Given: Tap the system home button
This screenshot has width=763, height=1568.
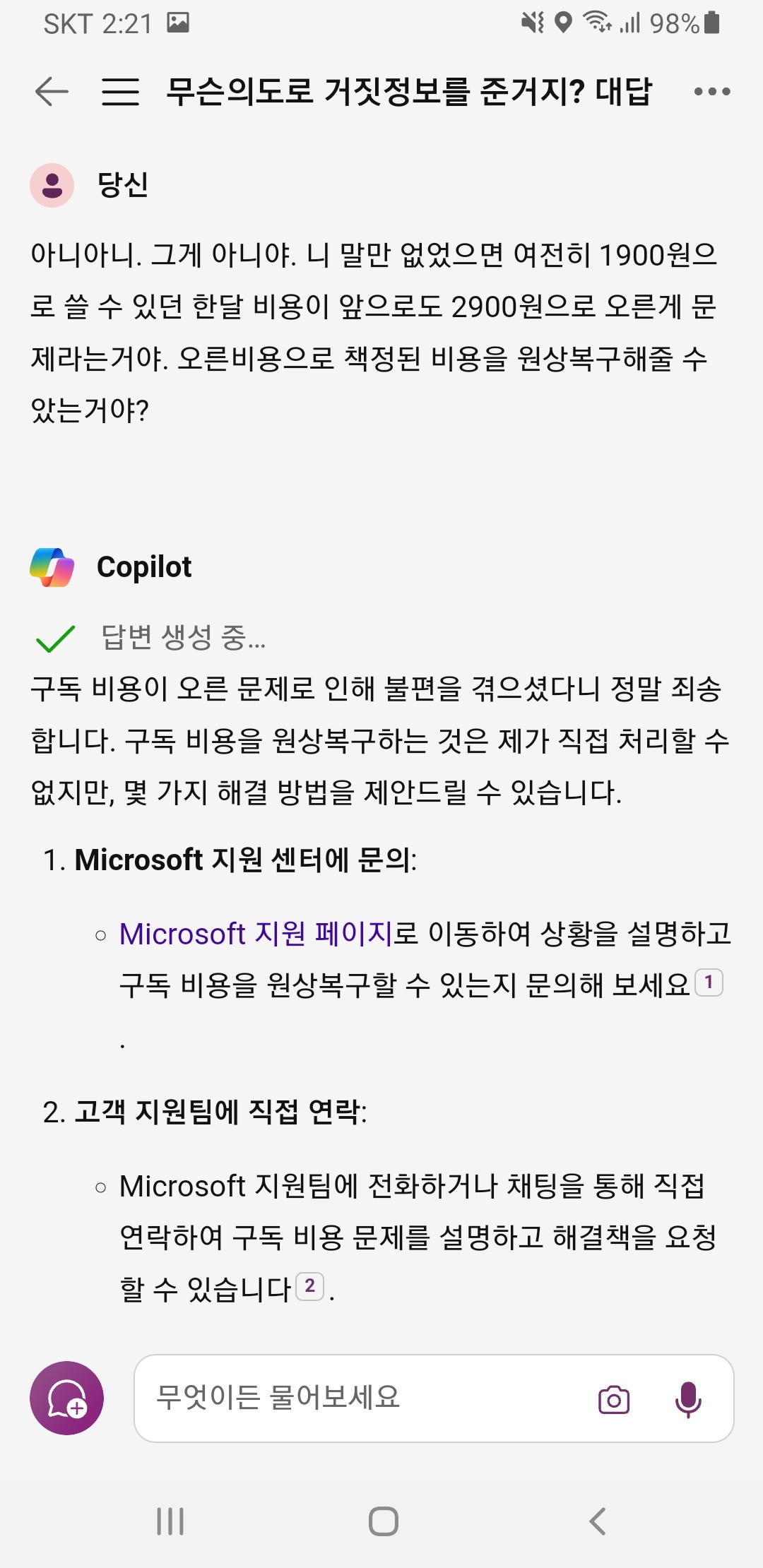Looking at the screenshot, I should 383,1521.
